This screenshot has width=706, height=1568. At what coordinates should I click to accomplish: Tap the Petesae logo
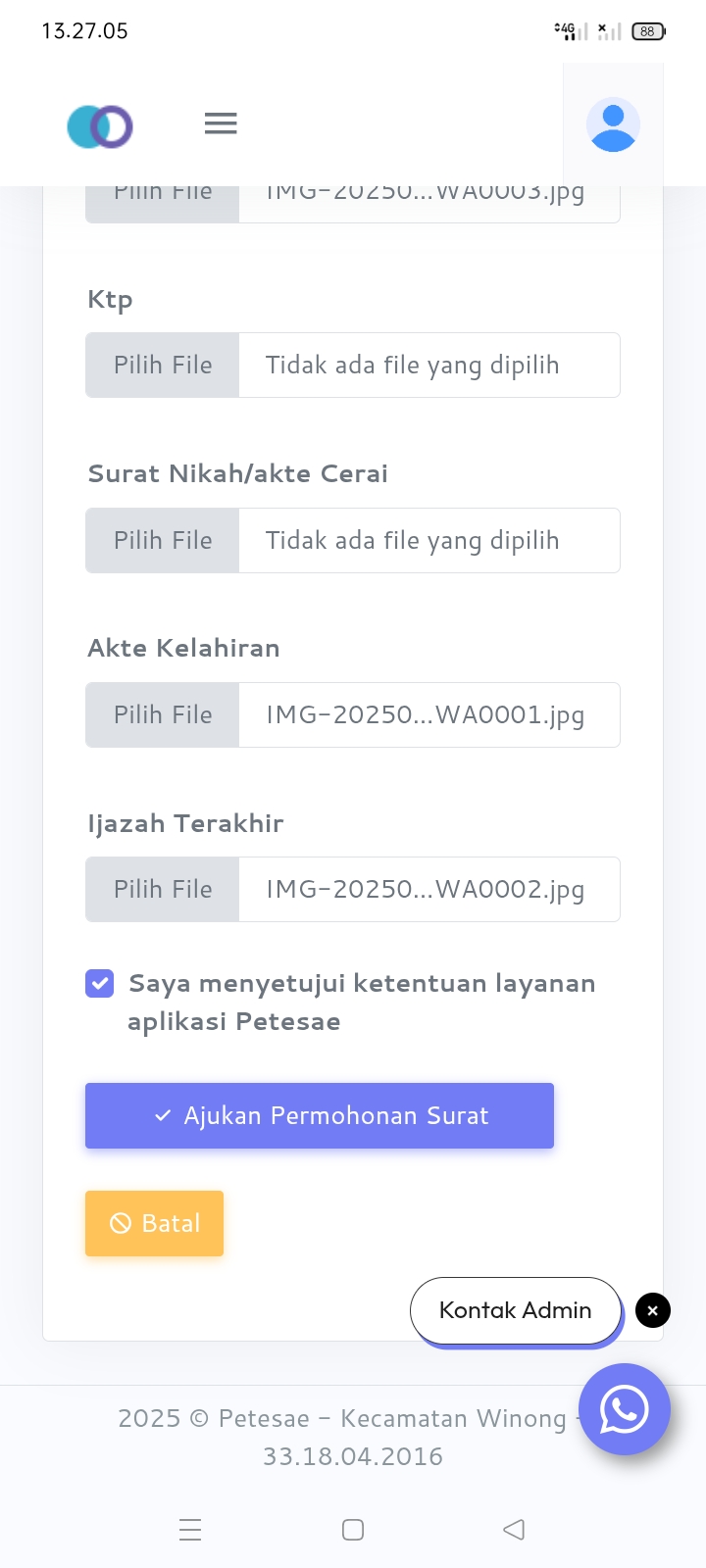(x=100, y=126)
